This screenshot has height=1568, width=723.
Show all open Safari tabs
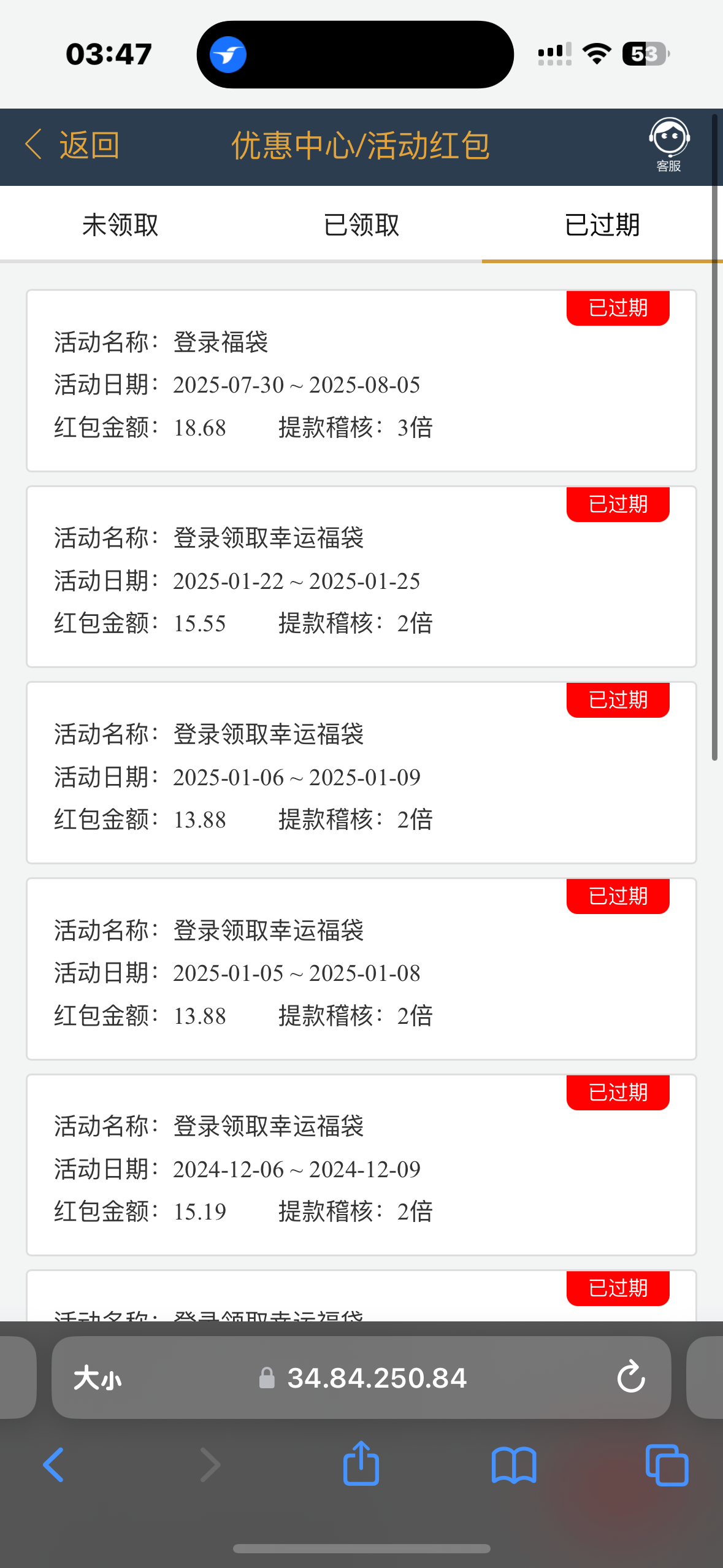pos(667,1465)
